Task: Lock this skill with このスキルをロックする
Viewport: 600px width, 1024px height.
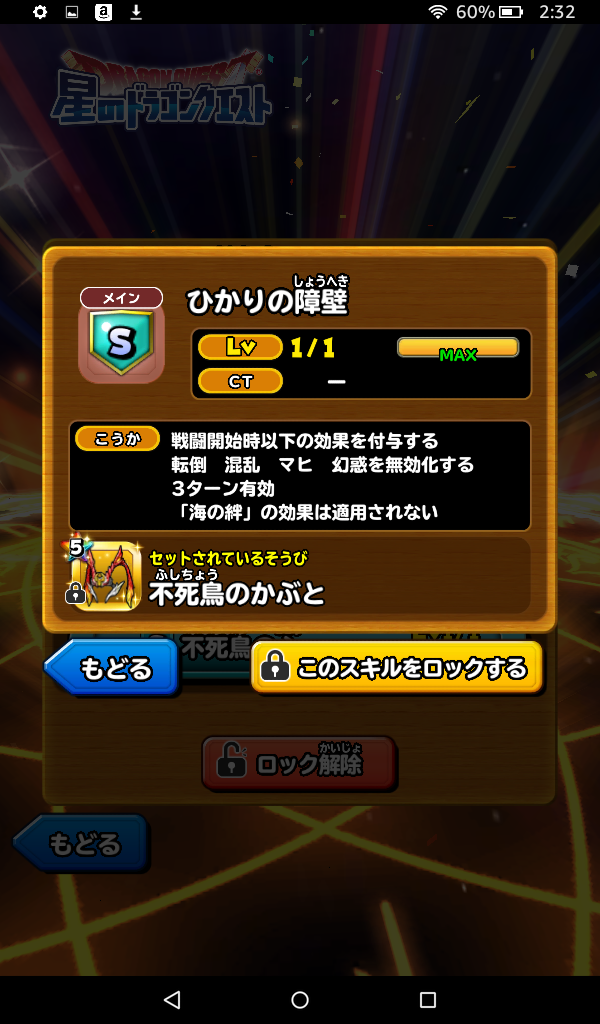Action: [x=397, y=668]
